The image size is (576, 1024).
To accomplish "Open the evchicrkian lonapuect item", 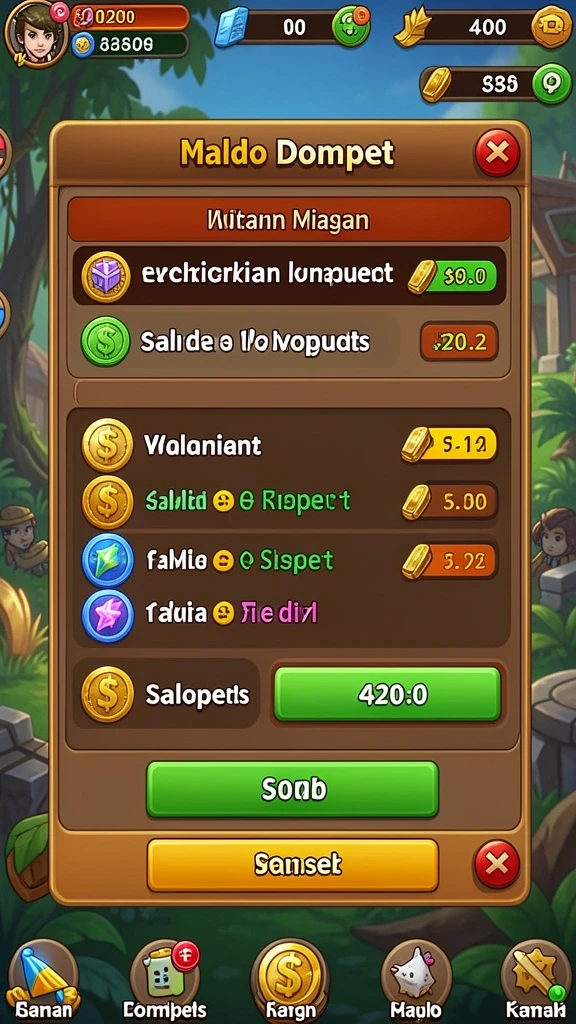I will tap(289, 276).
